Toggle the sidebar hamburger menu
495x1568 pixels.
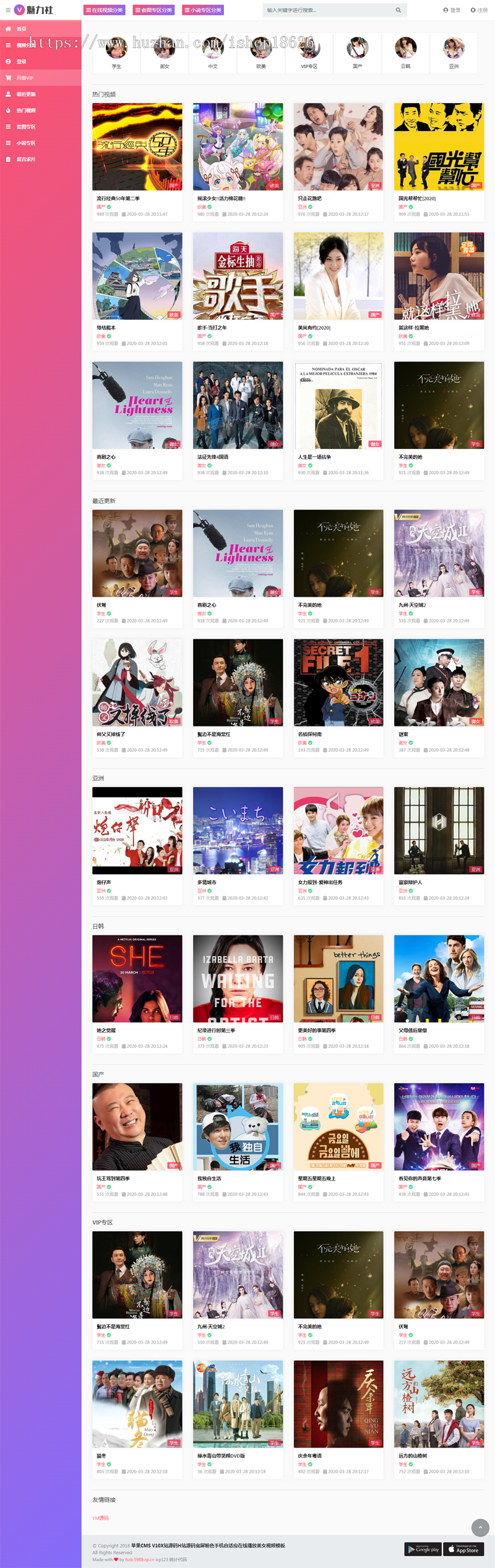(x=8, y=10)
